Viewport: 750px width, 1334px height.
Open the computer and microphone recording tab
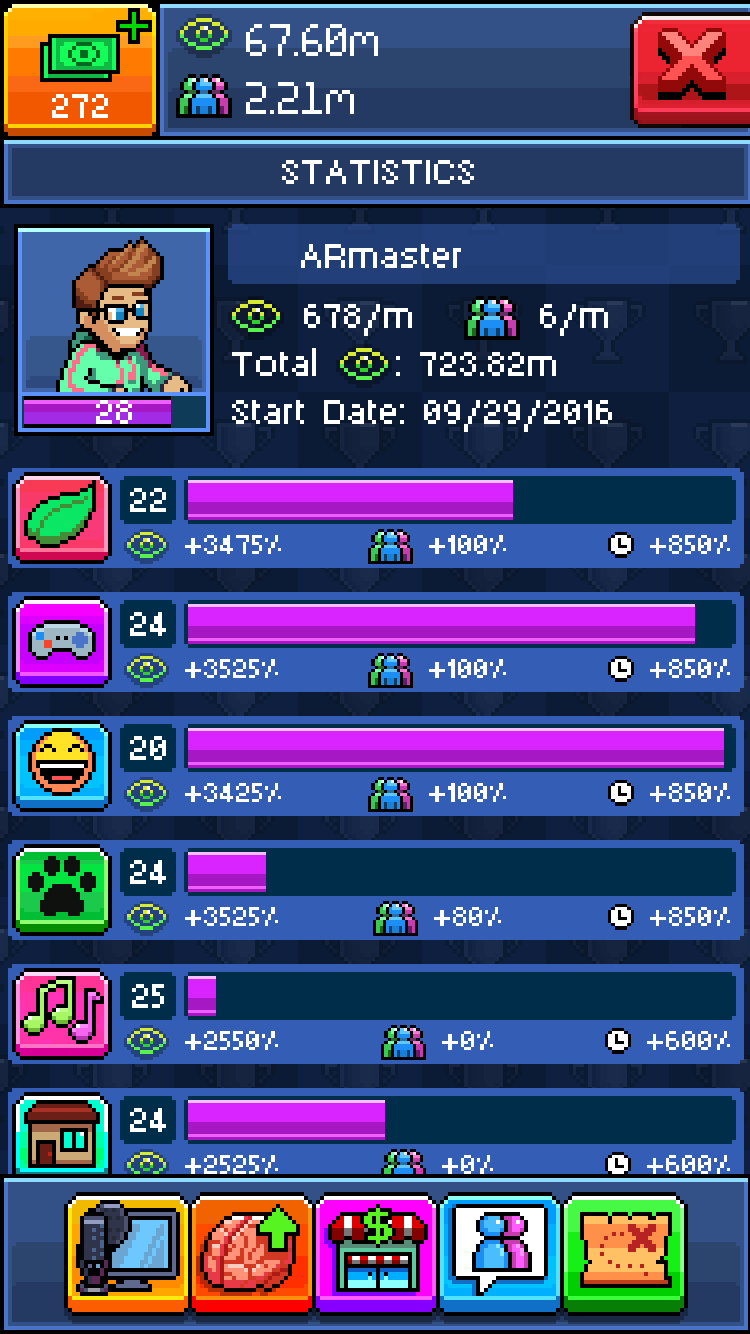(128, 1254)
